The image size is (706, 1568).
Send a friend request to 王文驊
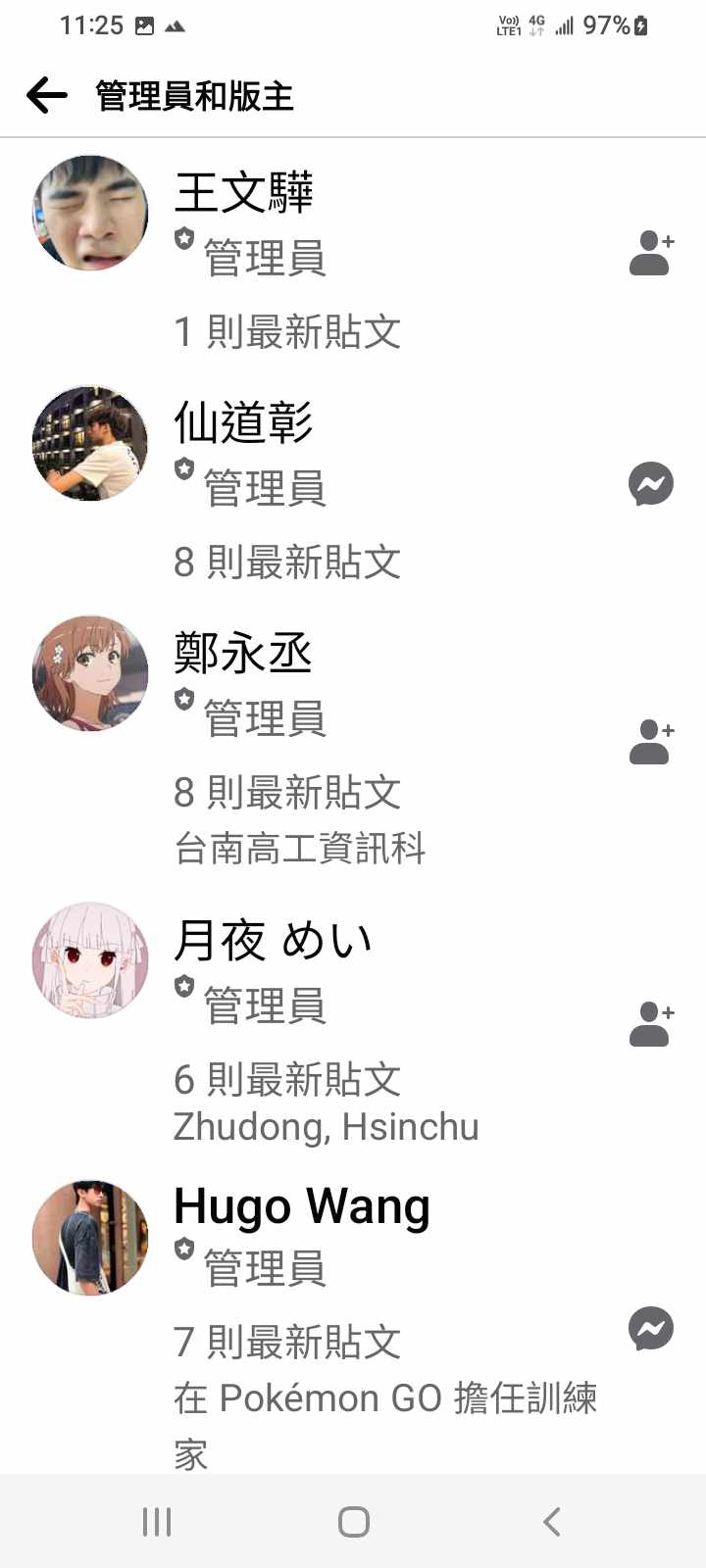coord(651,254)
